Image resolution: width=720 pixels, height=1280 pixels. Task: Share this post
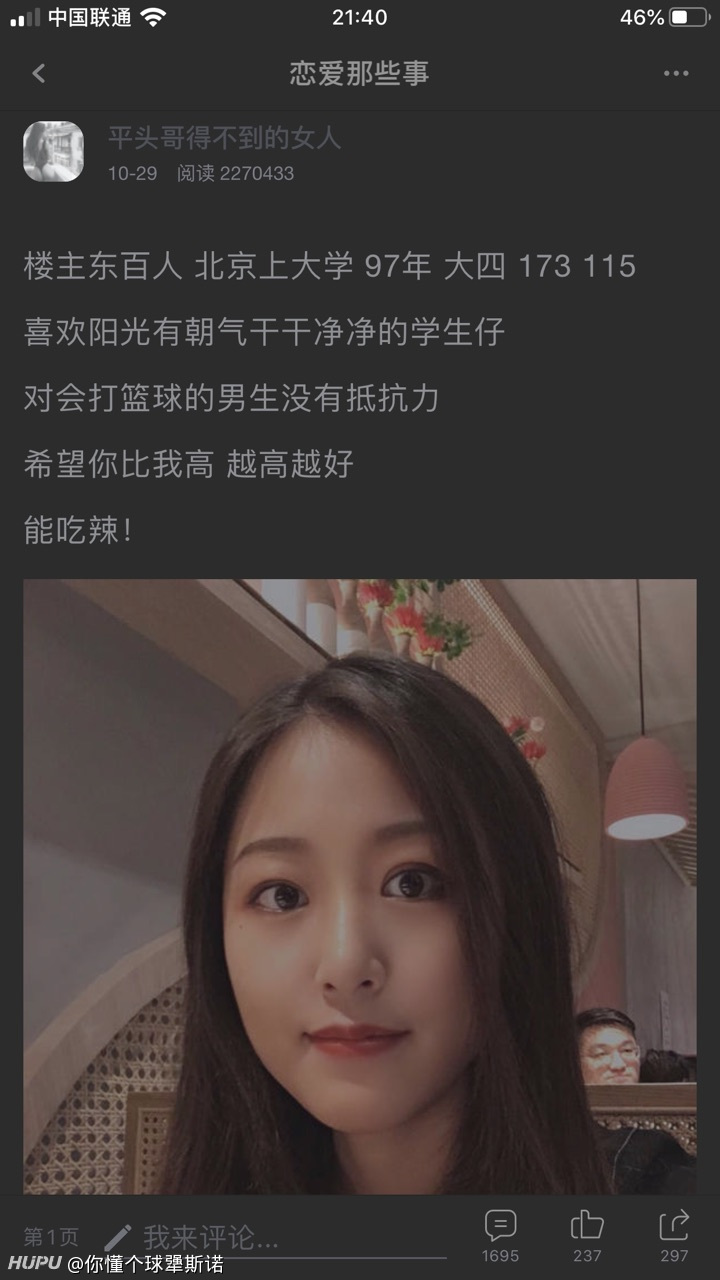(674, 1236)
